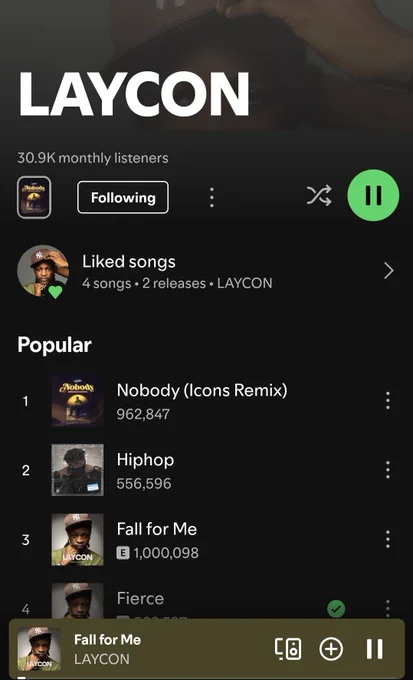Pause playback with the green button
Viewport: 413px width, 680px height.
373,195
